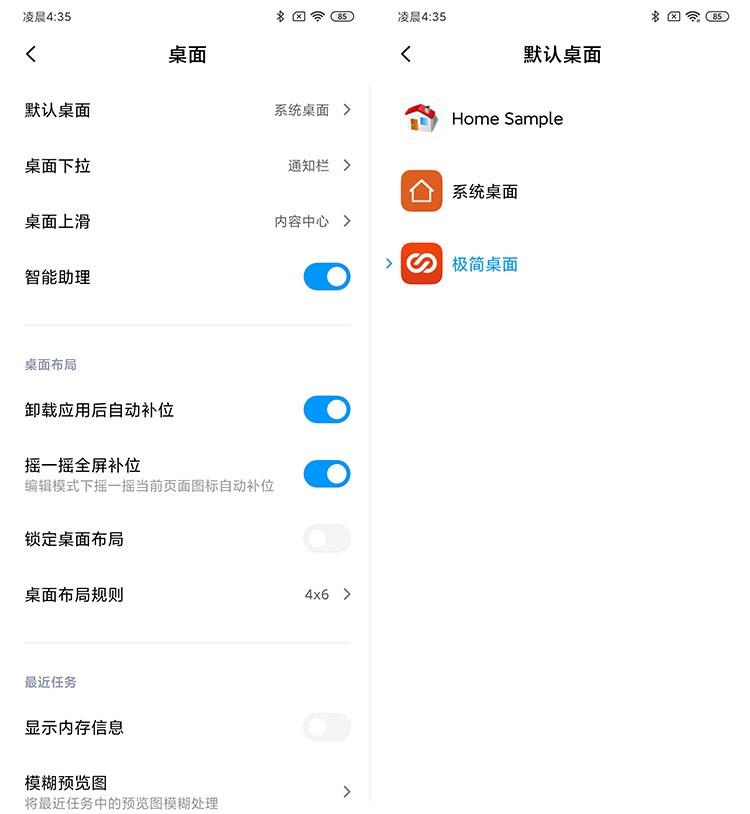Select the 极简桌面 launcher option
750x814 pixels.
(x=484, y=264)
